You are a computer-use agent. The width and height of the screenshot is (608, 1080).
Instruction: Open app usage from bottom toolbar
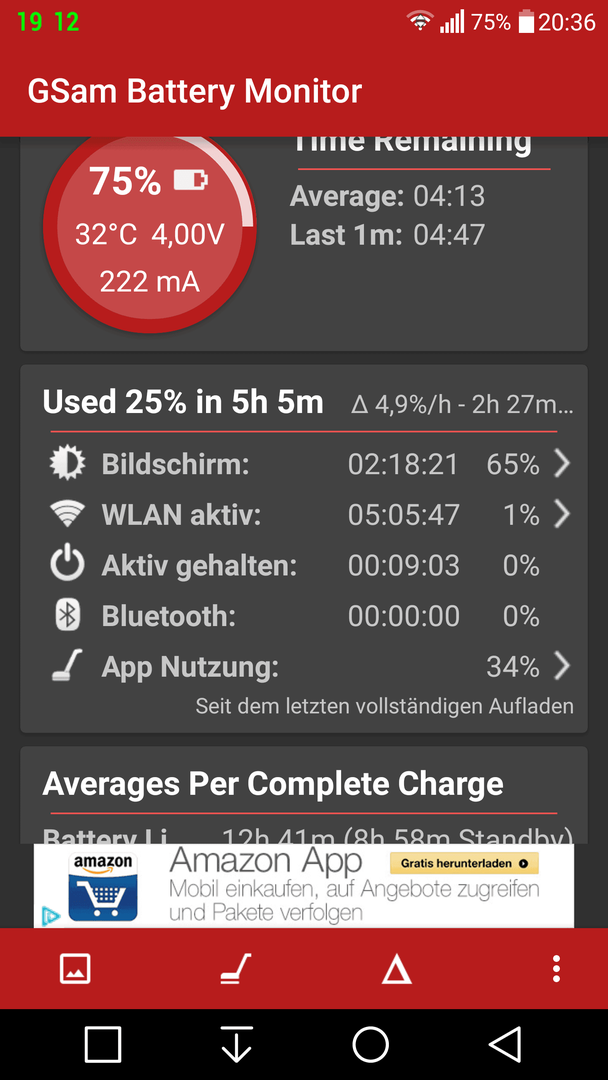pyautogui.click(x=235, y=969)
